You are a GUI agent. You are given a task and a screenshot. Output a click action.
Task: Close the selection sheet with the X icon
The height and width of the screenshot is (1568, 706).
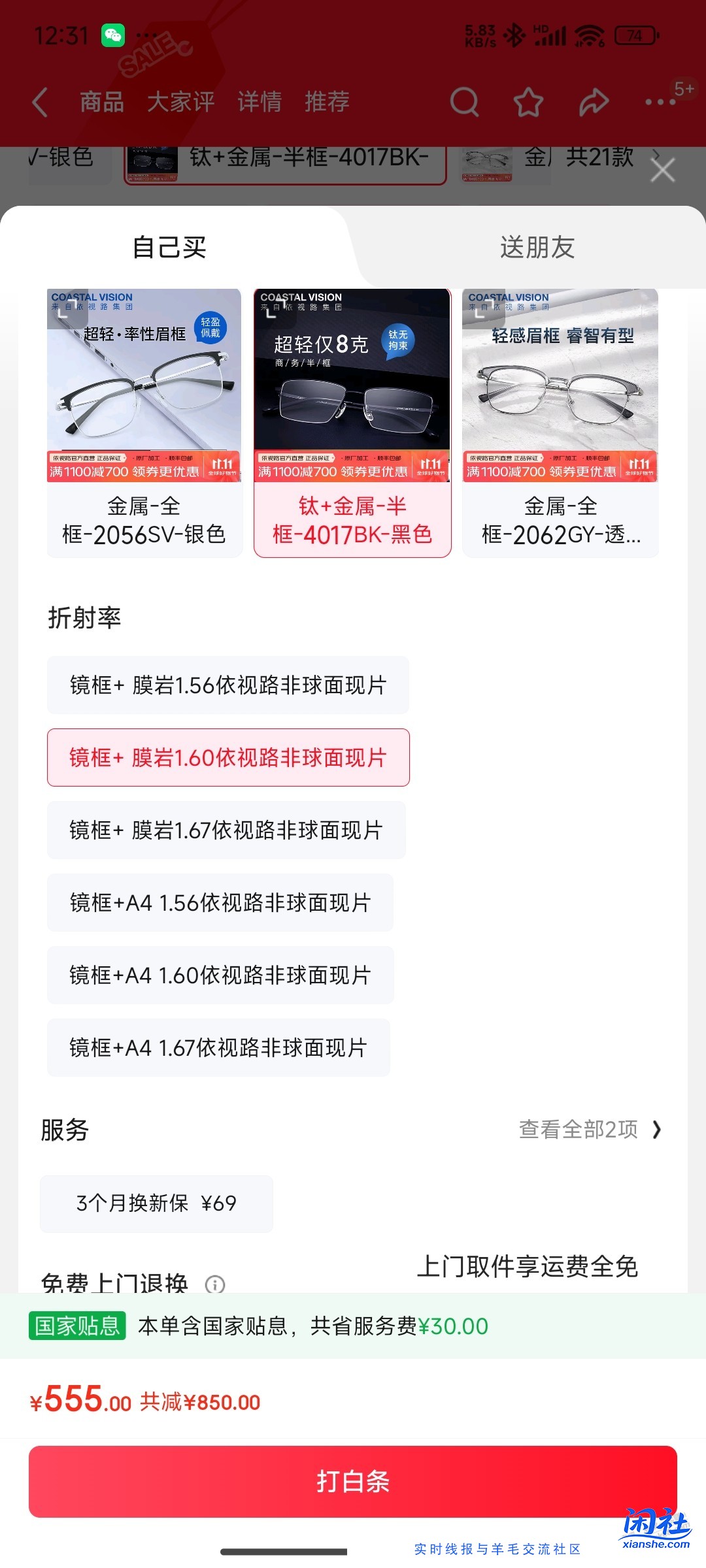[x=663, y=170]
